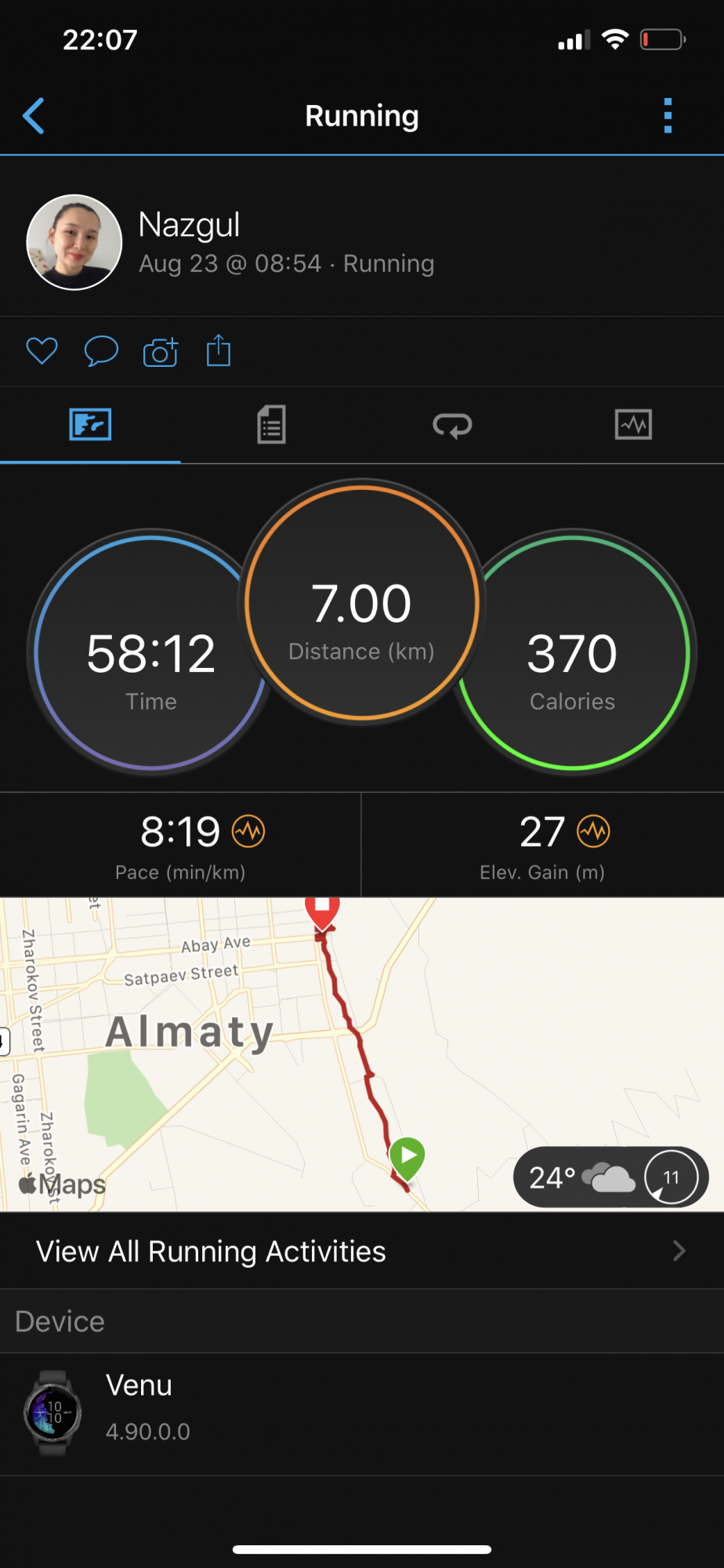The width and height of the screenshot is (724, 1568).
Task: View All Running Activities
Action: point(362,1251)
